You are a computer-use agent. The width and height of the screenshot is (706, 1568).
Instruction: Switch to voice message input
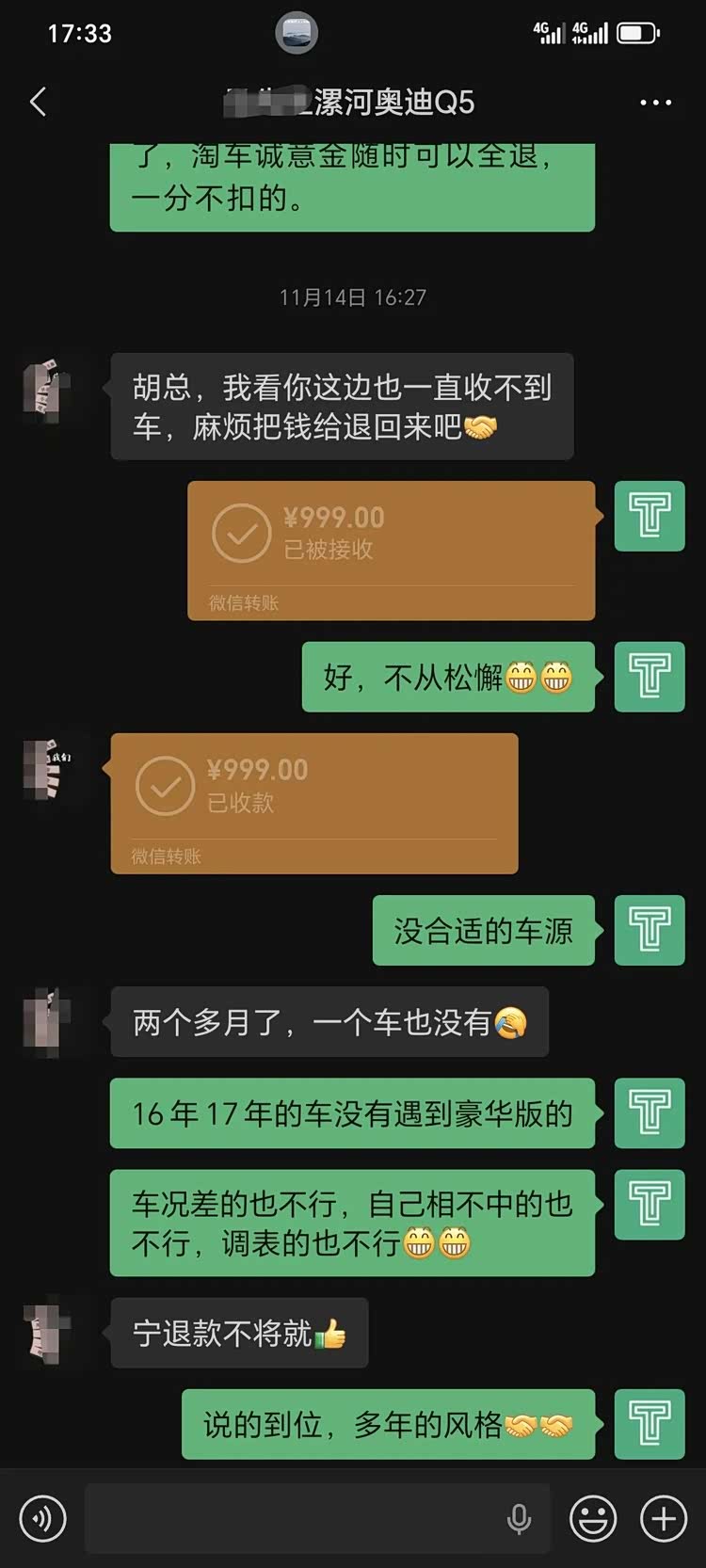pyautogui.click(x=42, y=1518)
